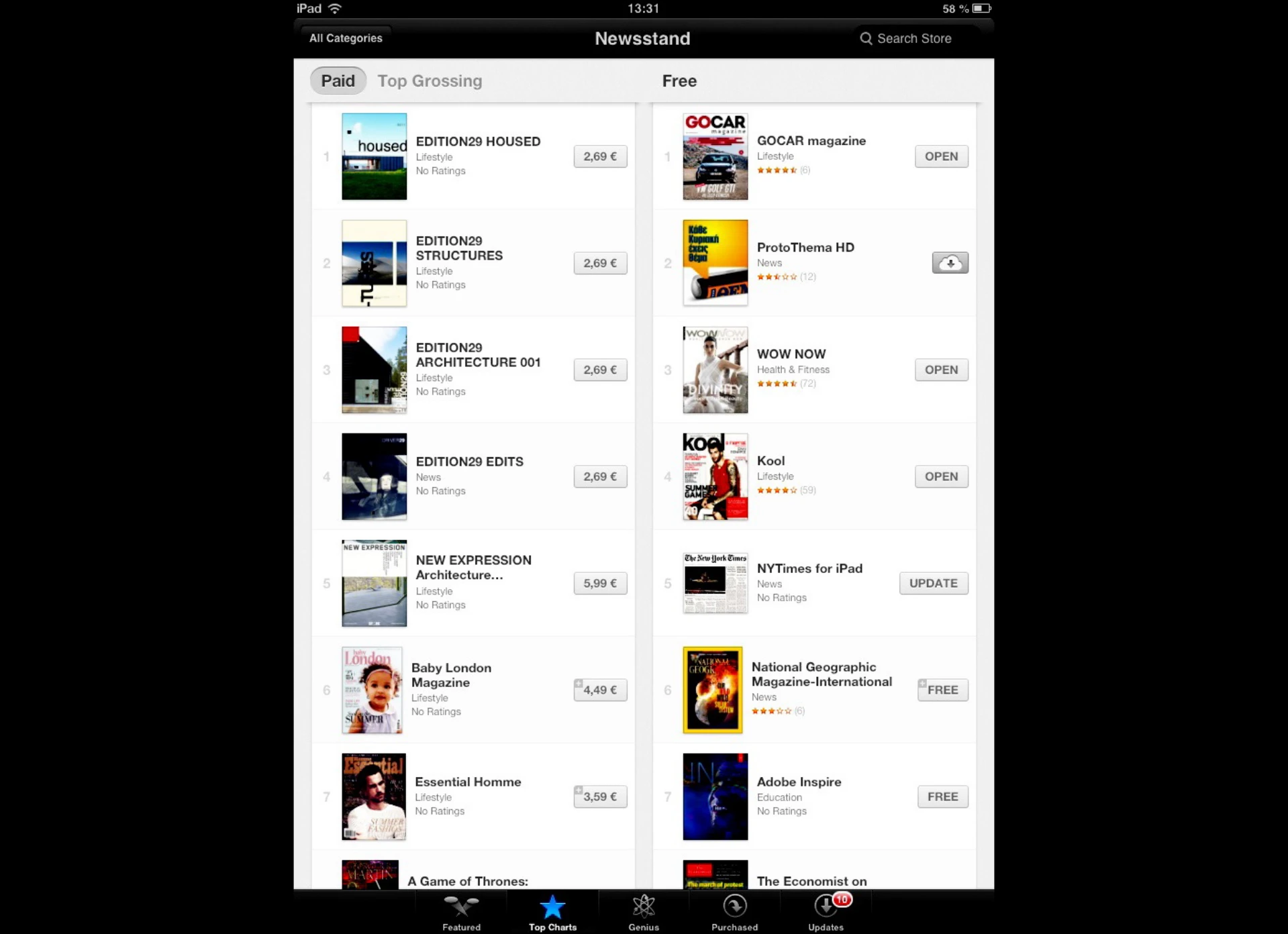
Task: Tap the Search Store field
Action: point(913,38)
